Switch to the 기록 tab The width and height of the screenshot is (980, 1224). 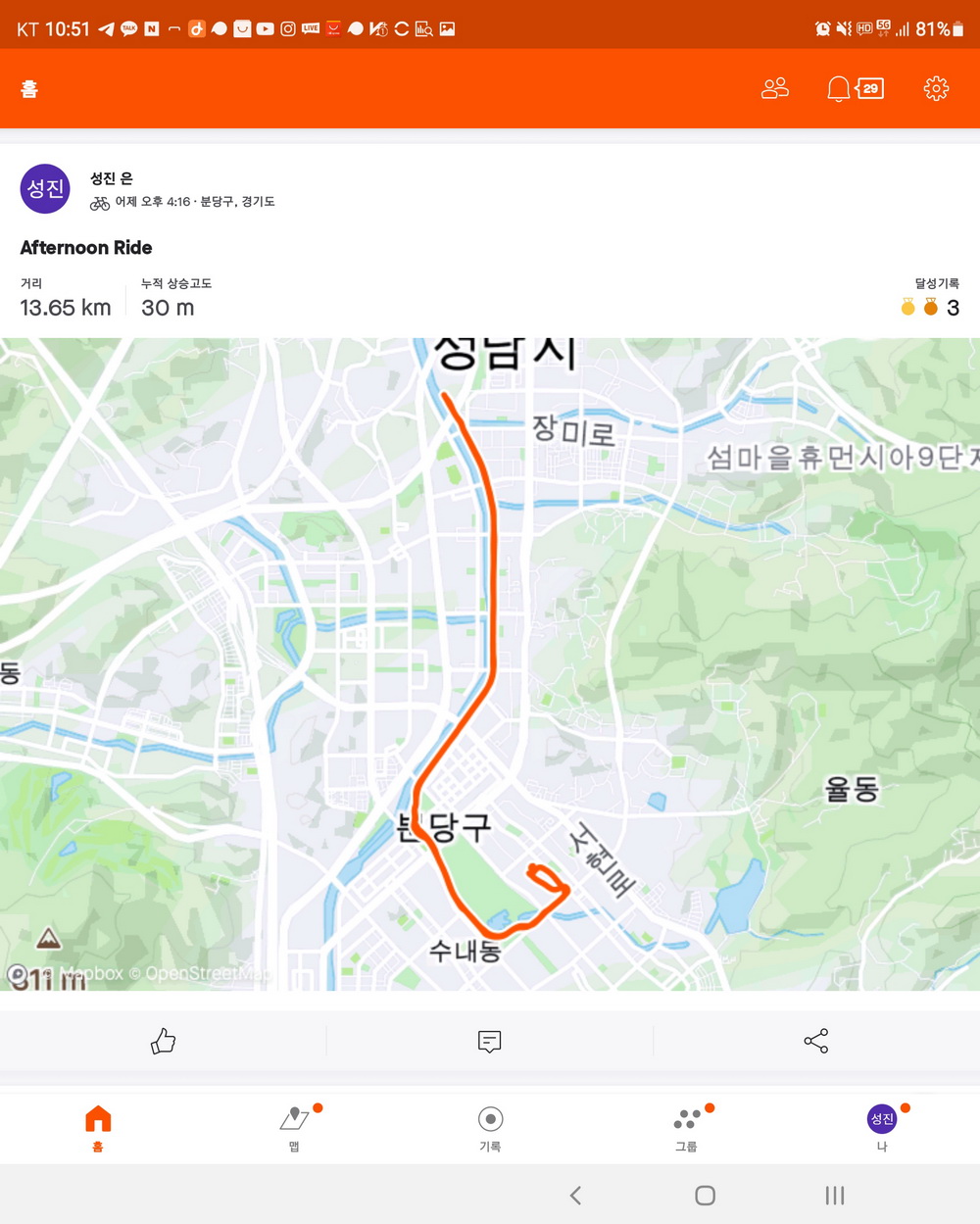pyautogui.click(x=490, y=1127)
